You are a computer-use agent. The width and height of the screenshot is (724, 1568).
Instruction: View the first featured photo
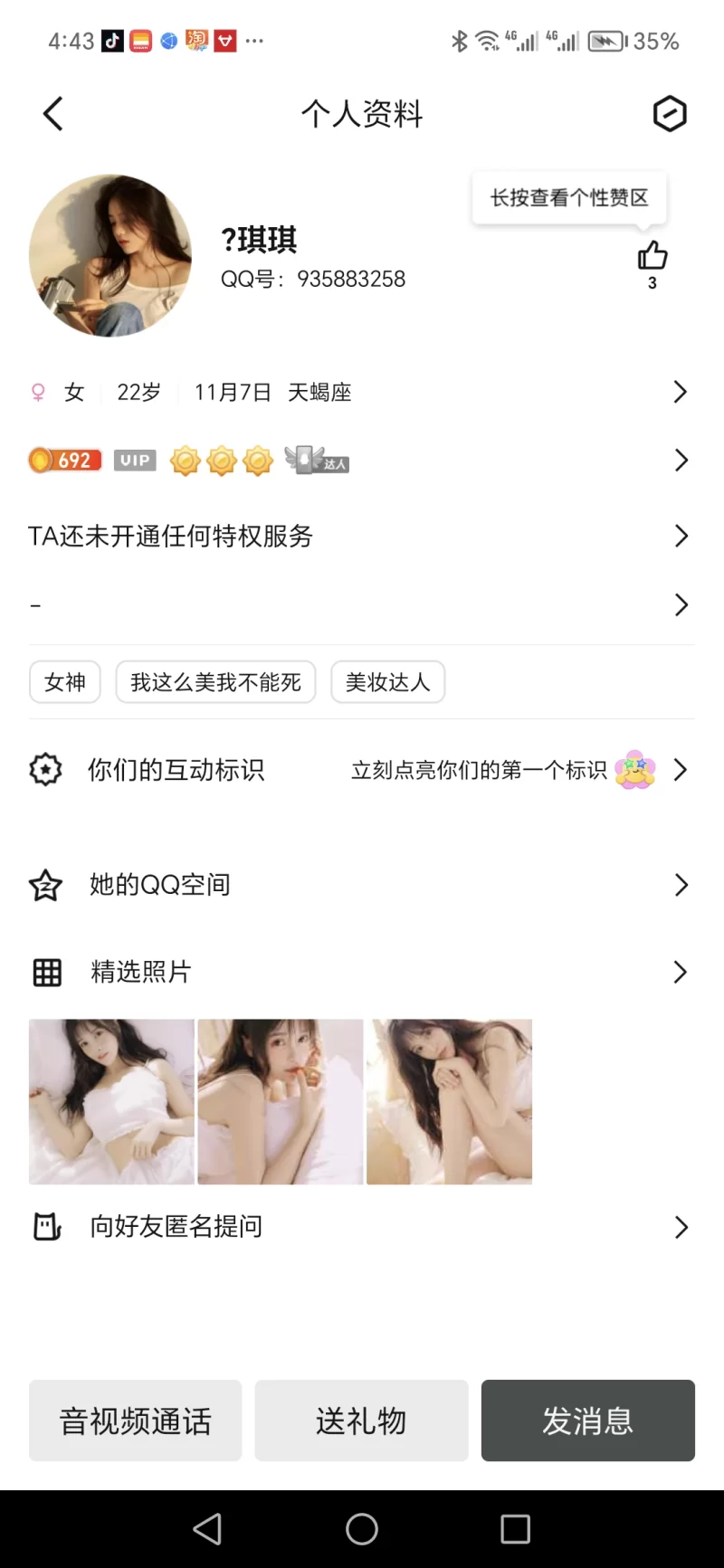tap(111, 1102)
